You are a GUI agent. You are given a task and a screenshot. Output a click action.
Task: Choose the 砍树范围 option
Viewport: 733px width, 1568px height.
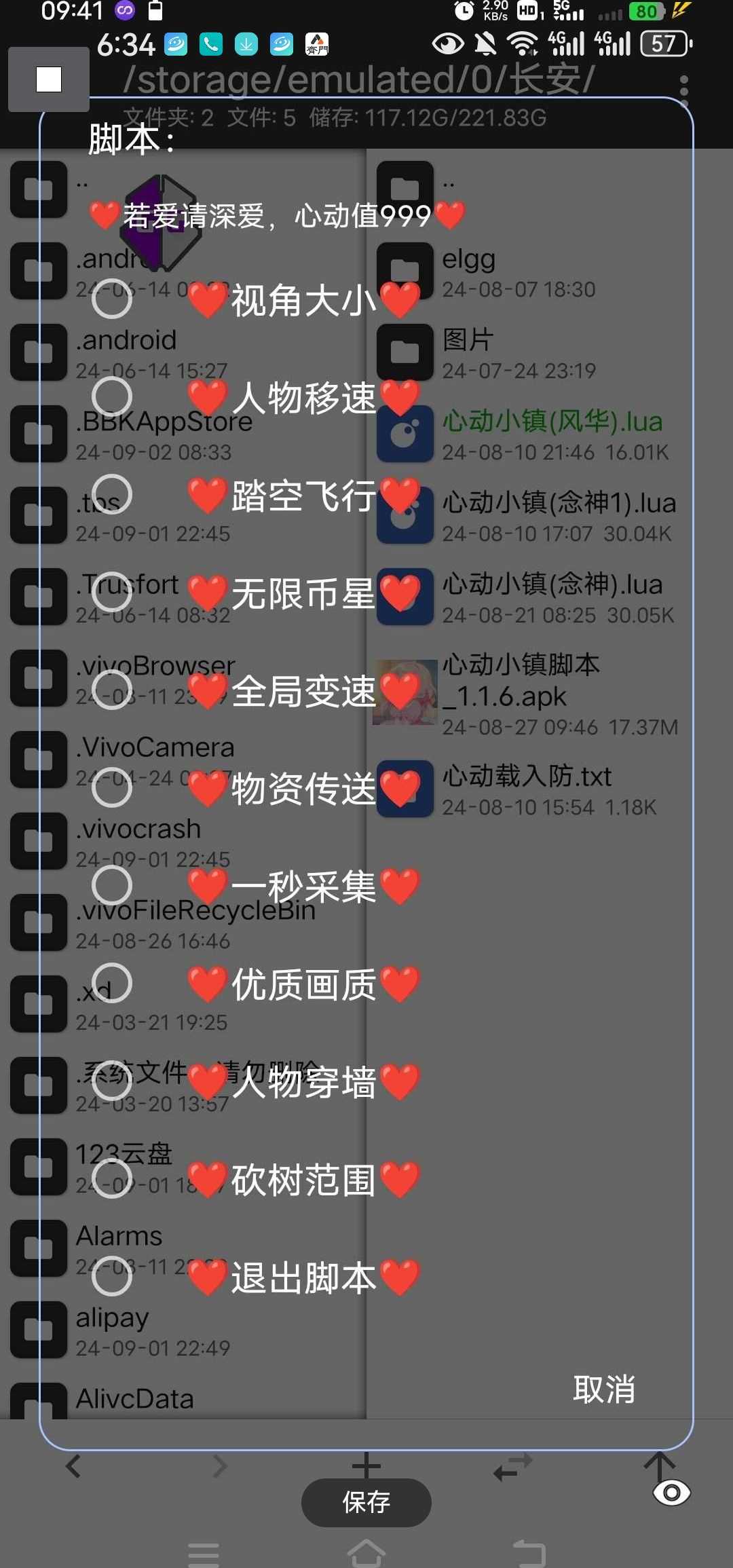(112, 1179)
